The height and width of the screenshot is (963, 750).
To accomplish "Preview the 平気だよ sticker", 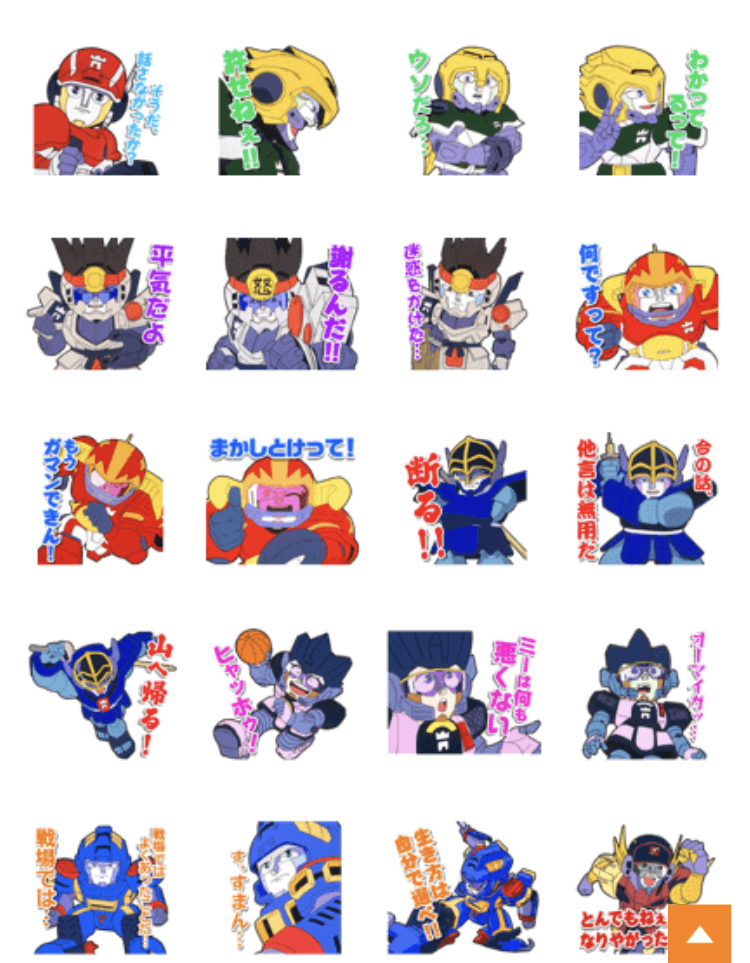I will click(x=97, y=304).
